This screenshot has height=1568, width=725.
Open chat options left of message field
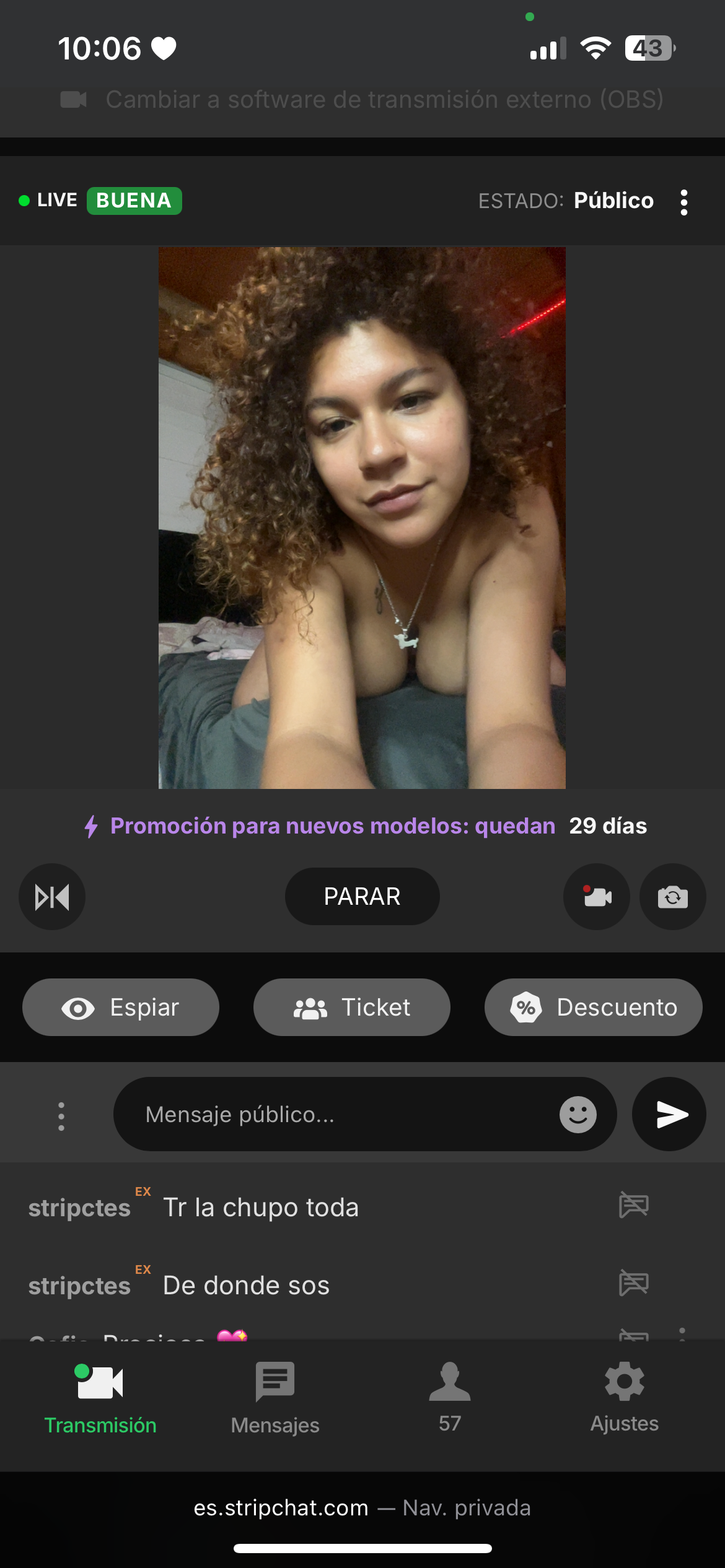(61, 1116)
